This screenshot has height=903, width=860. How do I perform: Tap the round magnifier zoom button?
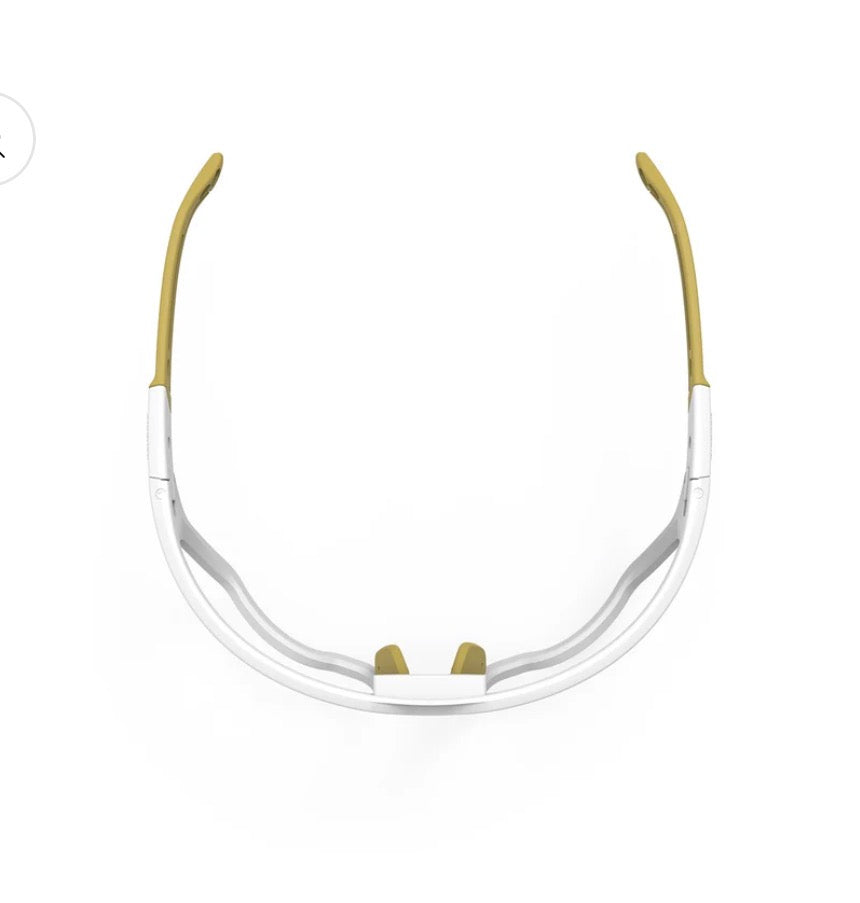pos(8,139)
